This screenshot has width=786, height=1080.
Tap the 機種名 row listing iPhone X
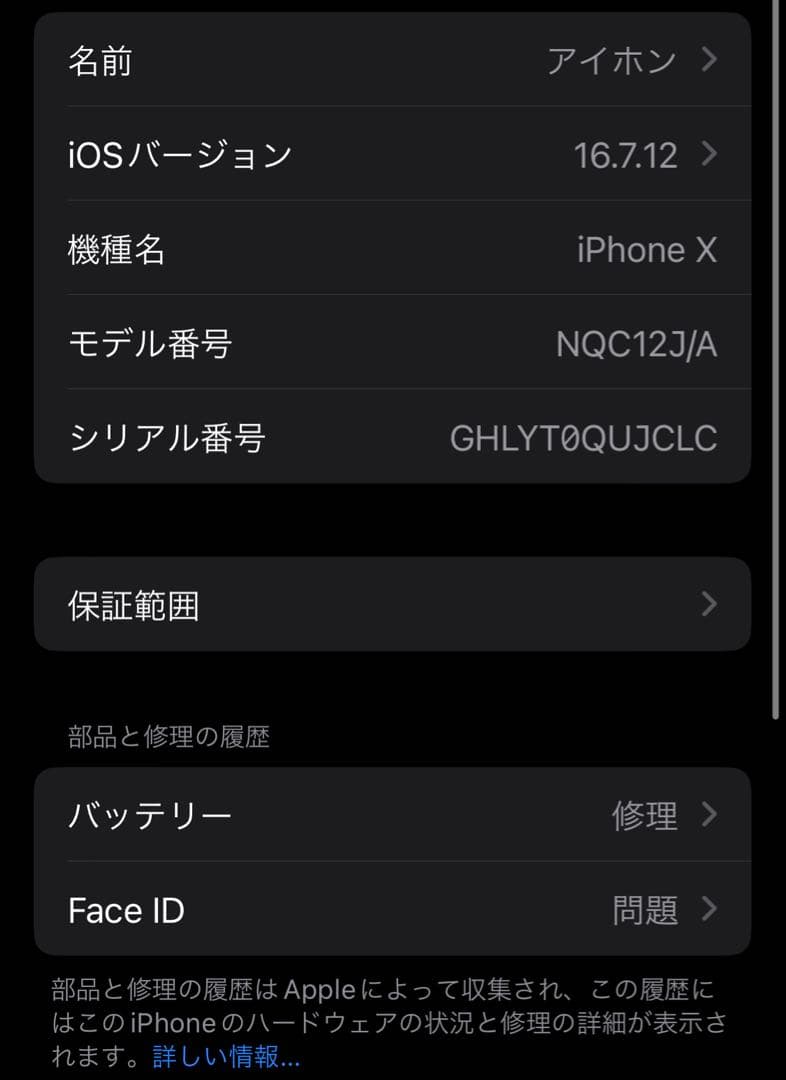[x=393, y=250]
